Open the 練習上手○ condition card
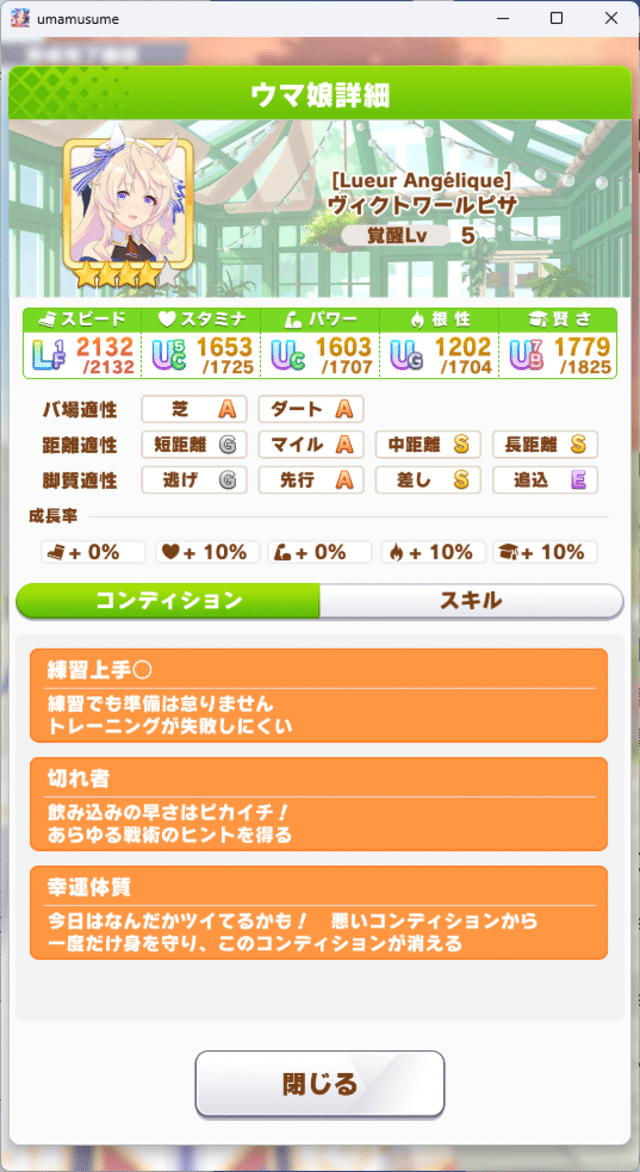The width and height of the screenshot is (640, 1172). coord(318,695)
